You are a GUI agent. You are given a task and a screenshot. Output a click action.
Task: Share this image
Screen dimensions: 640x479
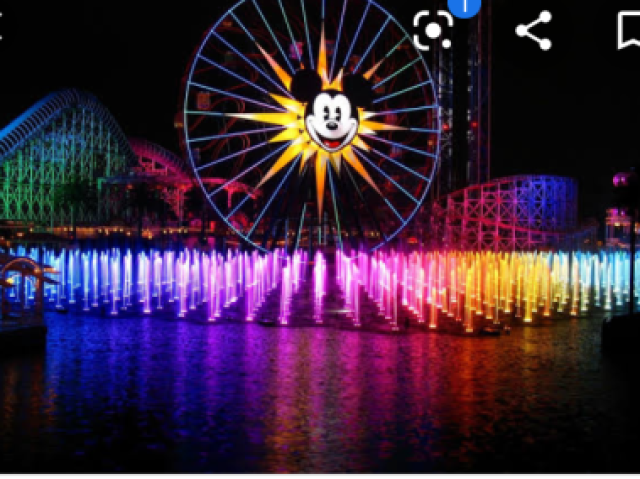534,30
